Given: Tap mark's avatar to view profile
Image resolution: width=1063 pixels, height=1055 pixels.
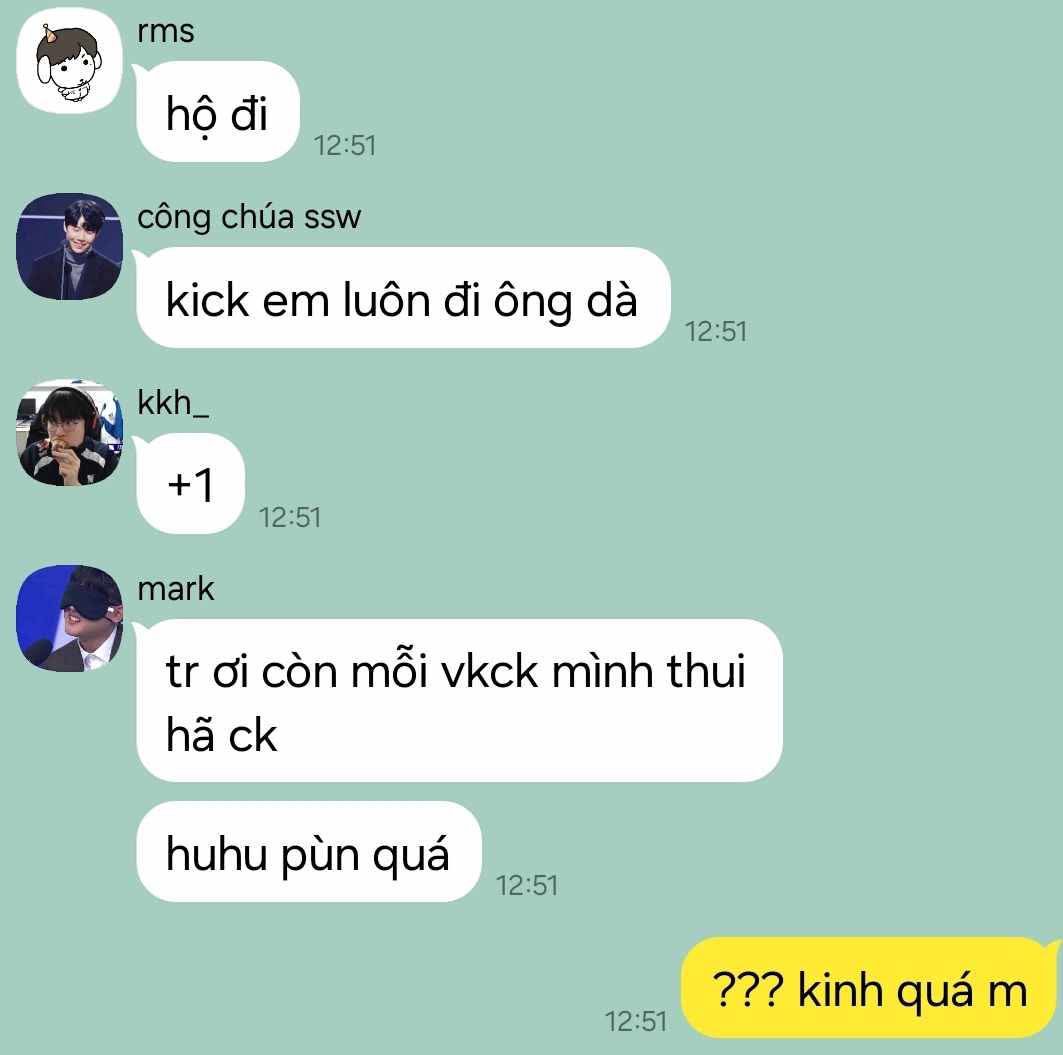Looking at the screenshot, I should (69, 618).
